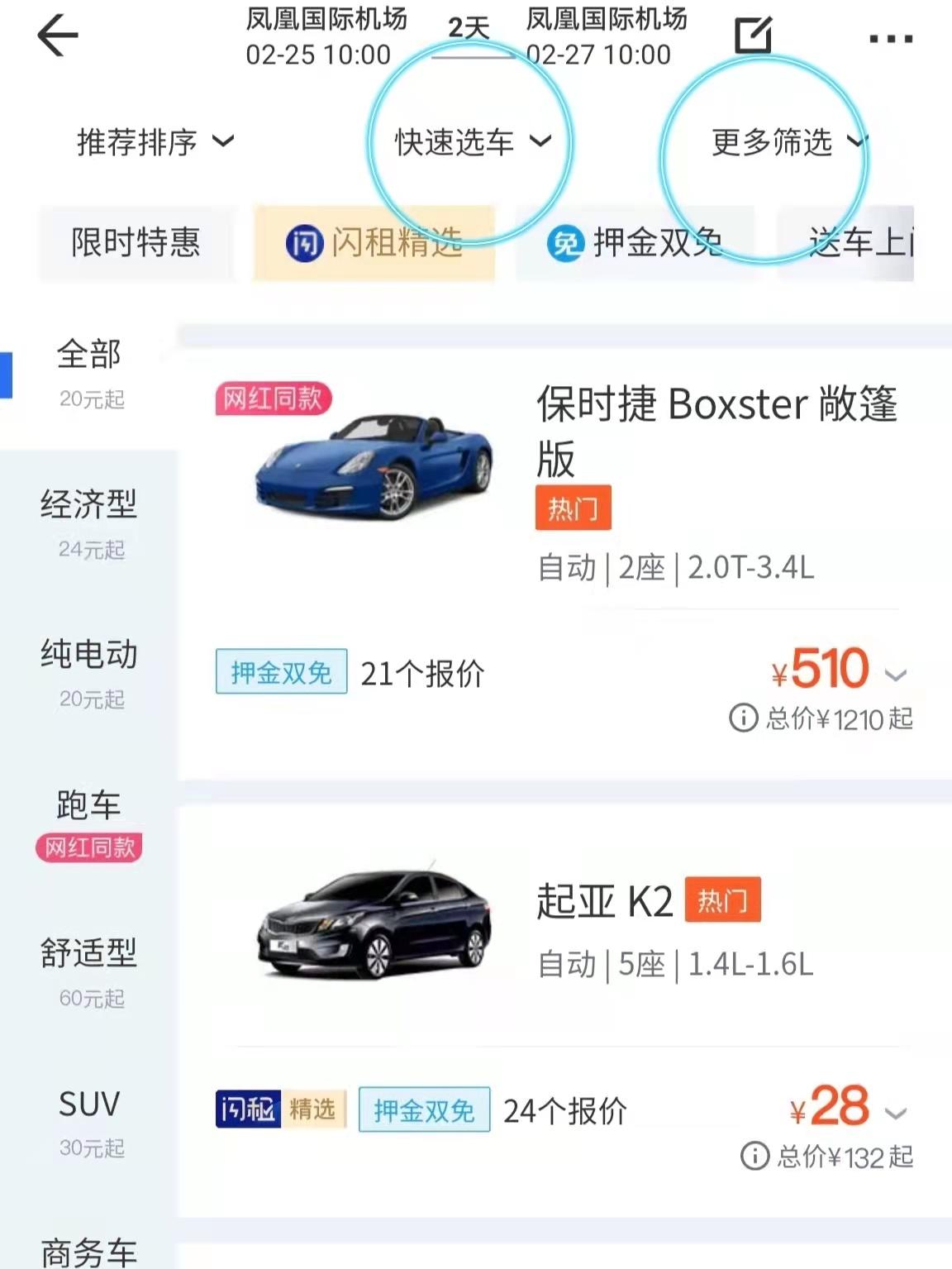Edit the pickup and return details
952x1269 pixels.
[x=753, y=36]
